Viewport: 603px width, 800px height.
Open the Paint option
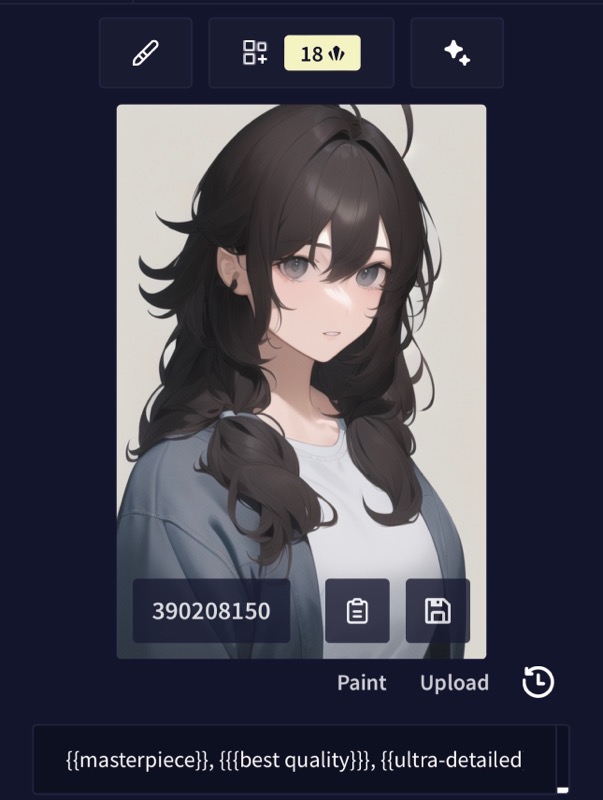pyautogui.click(x=361, y=683)
